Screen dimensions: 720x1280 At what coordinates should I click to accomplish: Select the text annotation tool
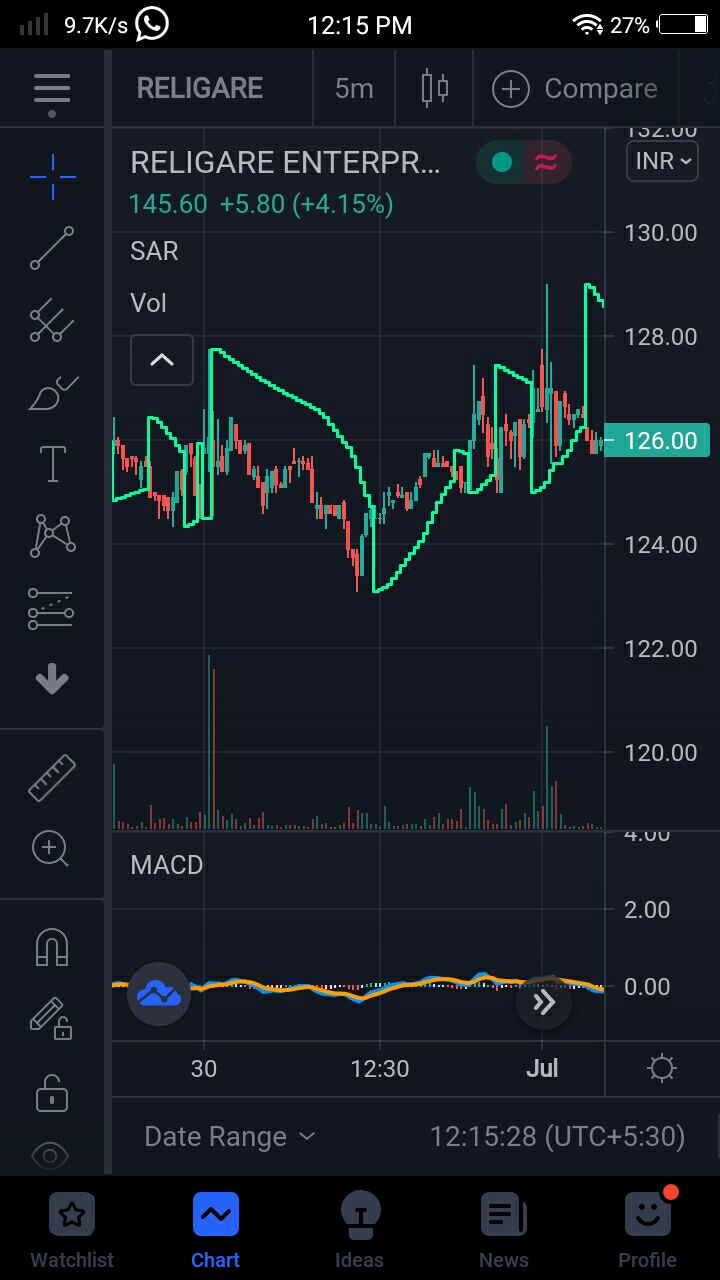pyautogui.click(x=52, y=464)
